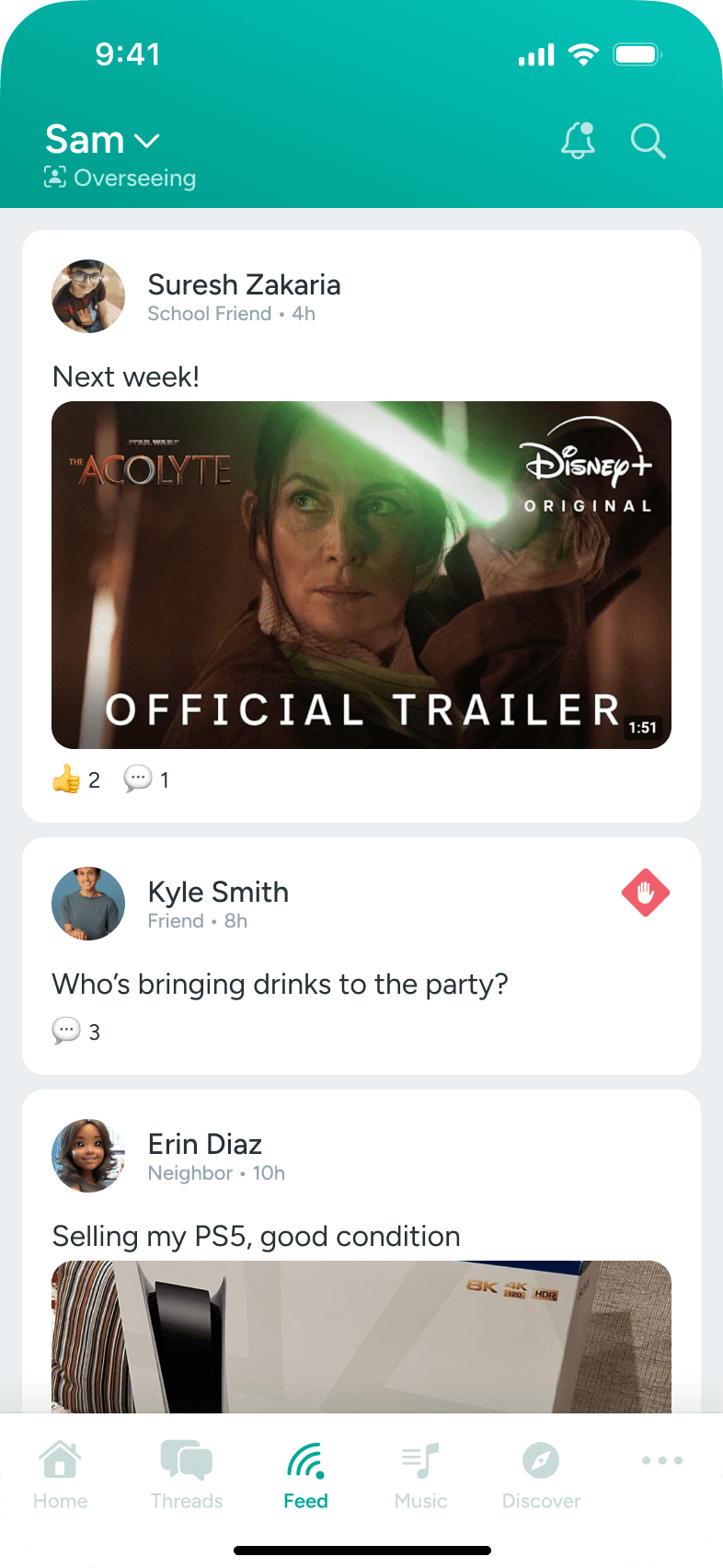The image size is (723, 1568).
Task: View Suresh Zakaria's profile picture
Action: [x=88, y=296]
